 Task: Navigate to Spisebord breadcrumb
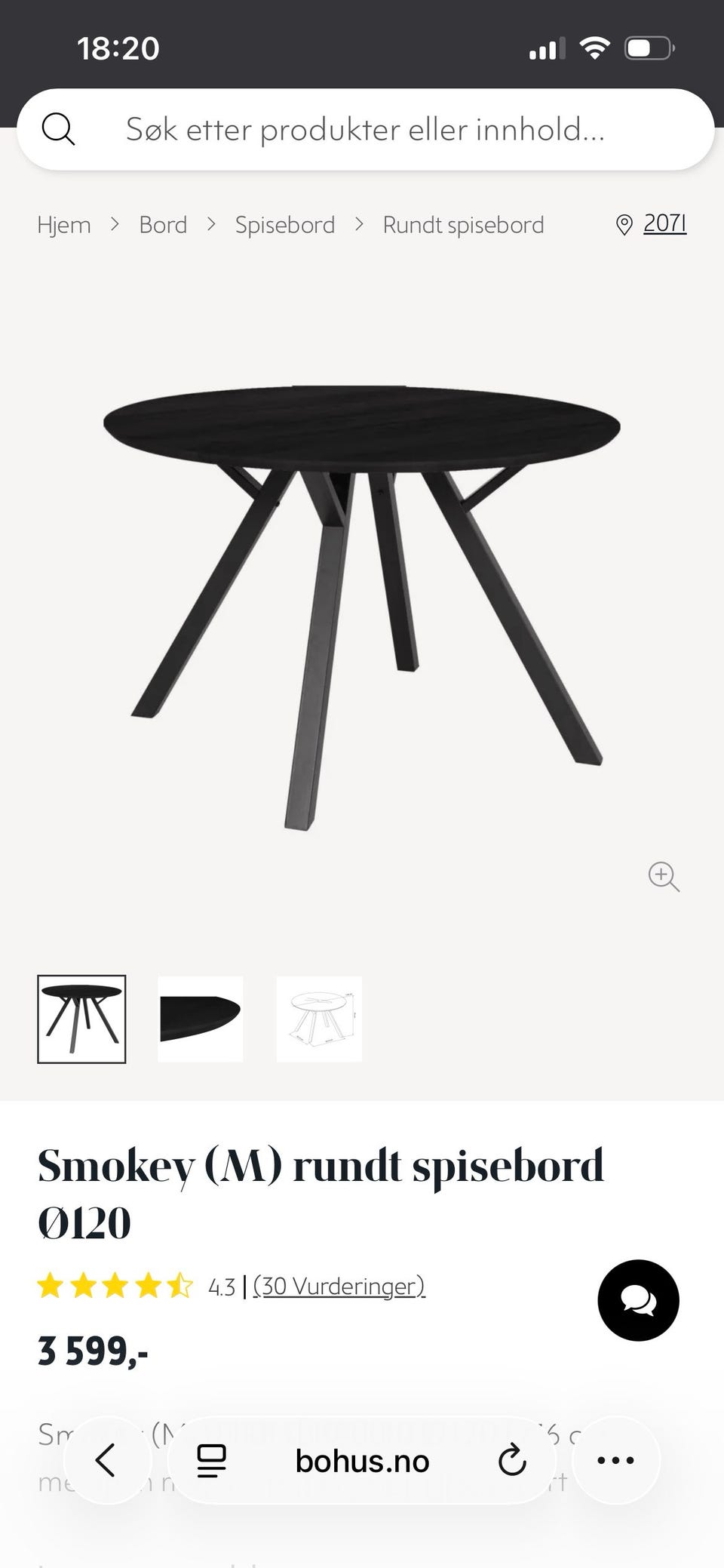point(284,225)
